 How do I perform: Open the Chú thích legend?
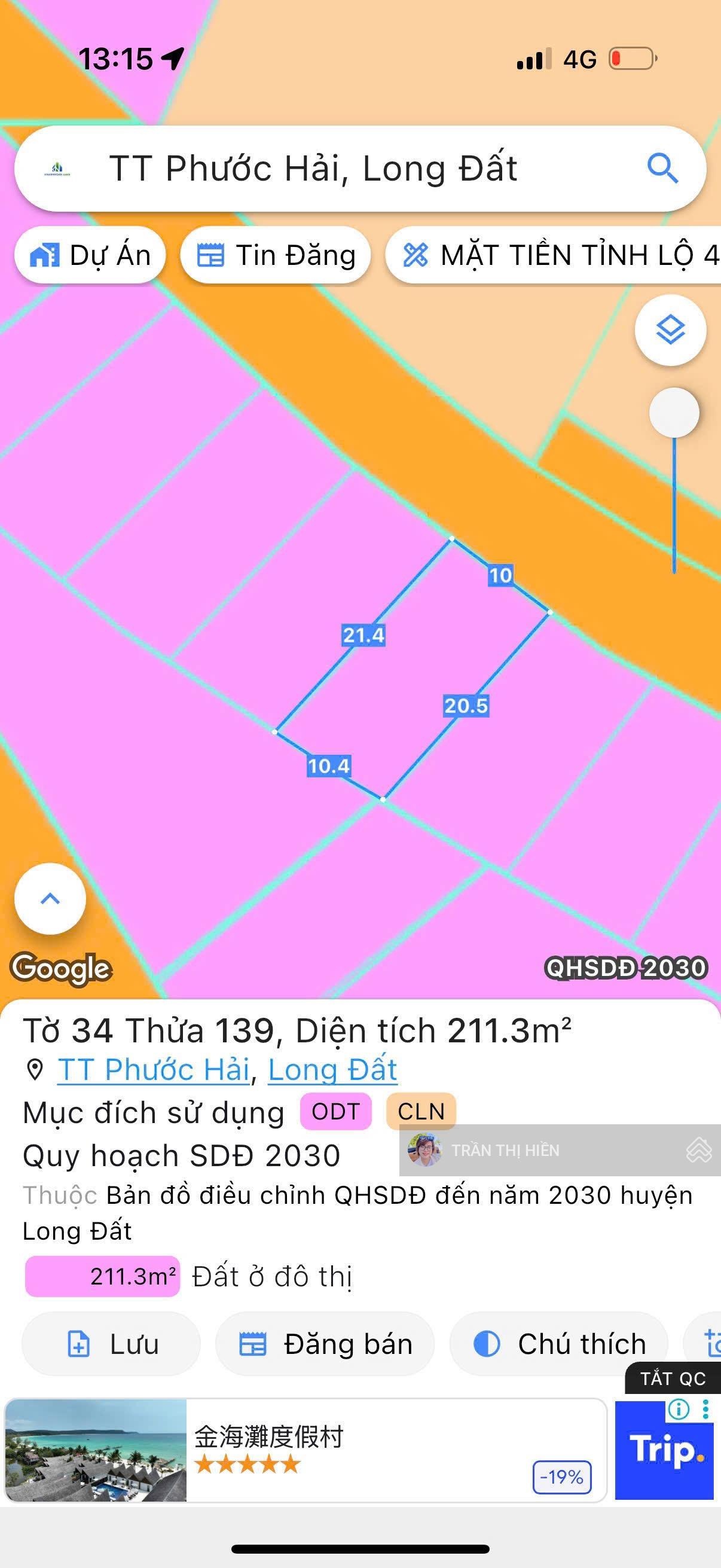(558, 1343)
